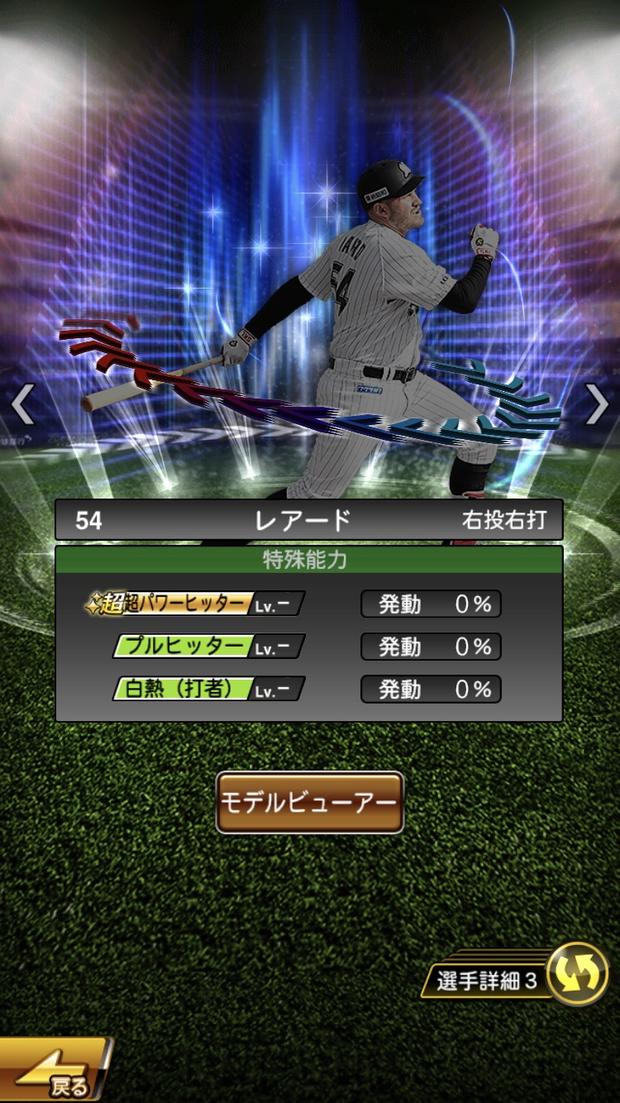Select the 超パワーヒッター ability
620x1103 pixels.
pyautogui.click(x=195, y=604)
